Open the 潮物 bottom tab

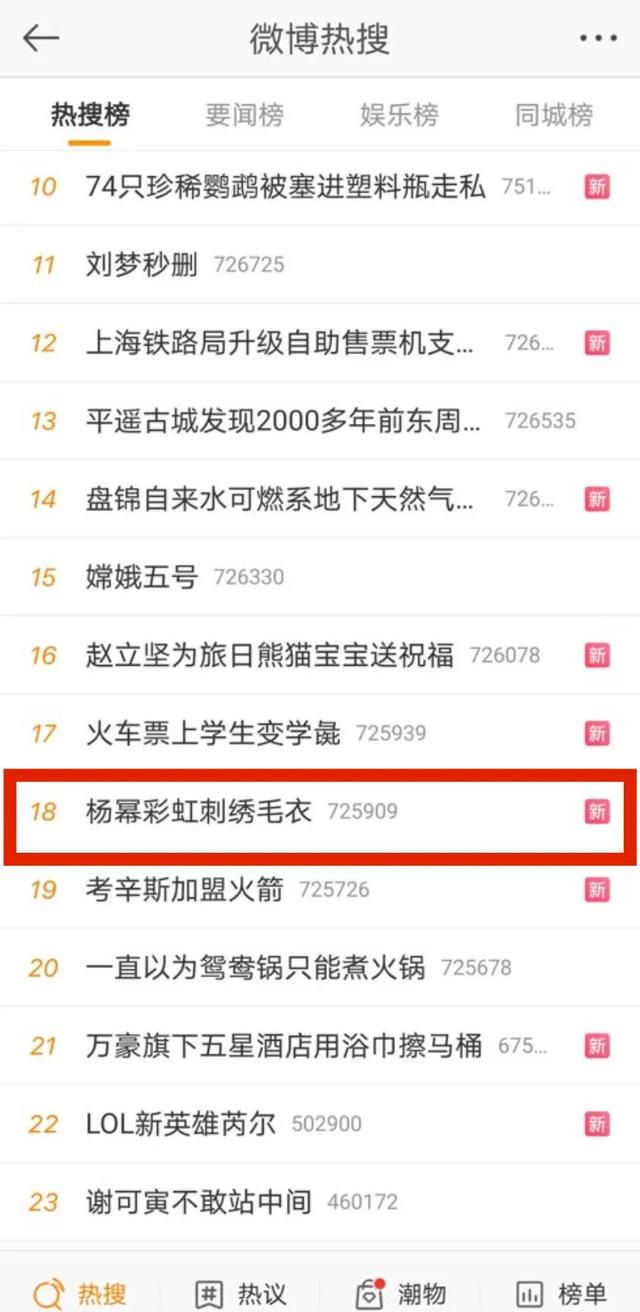click(x=400, y=1292)
